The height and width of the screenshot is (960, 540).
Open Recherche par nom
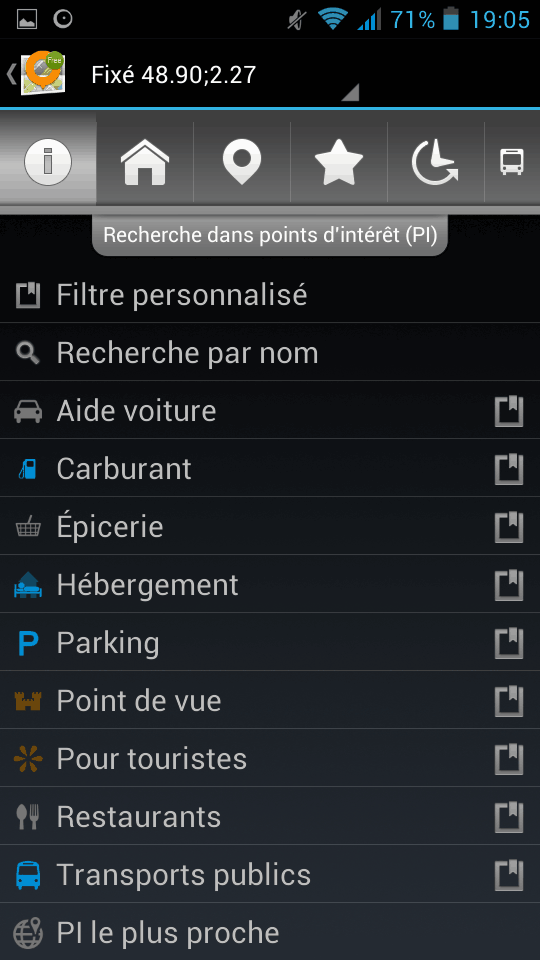click(270, 353)
